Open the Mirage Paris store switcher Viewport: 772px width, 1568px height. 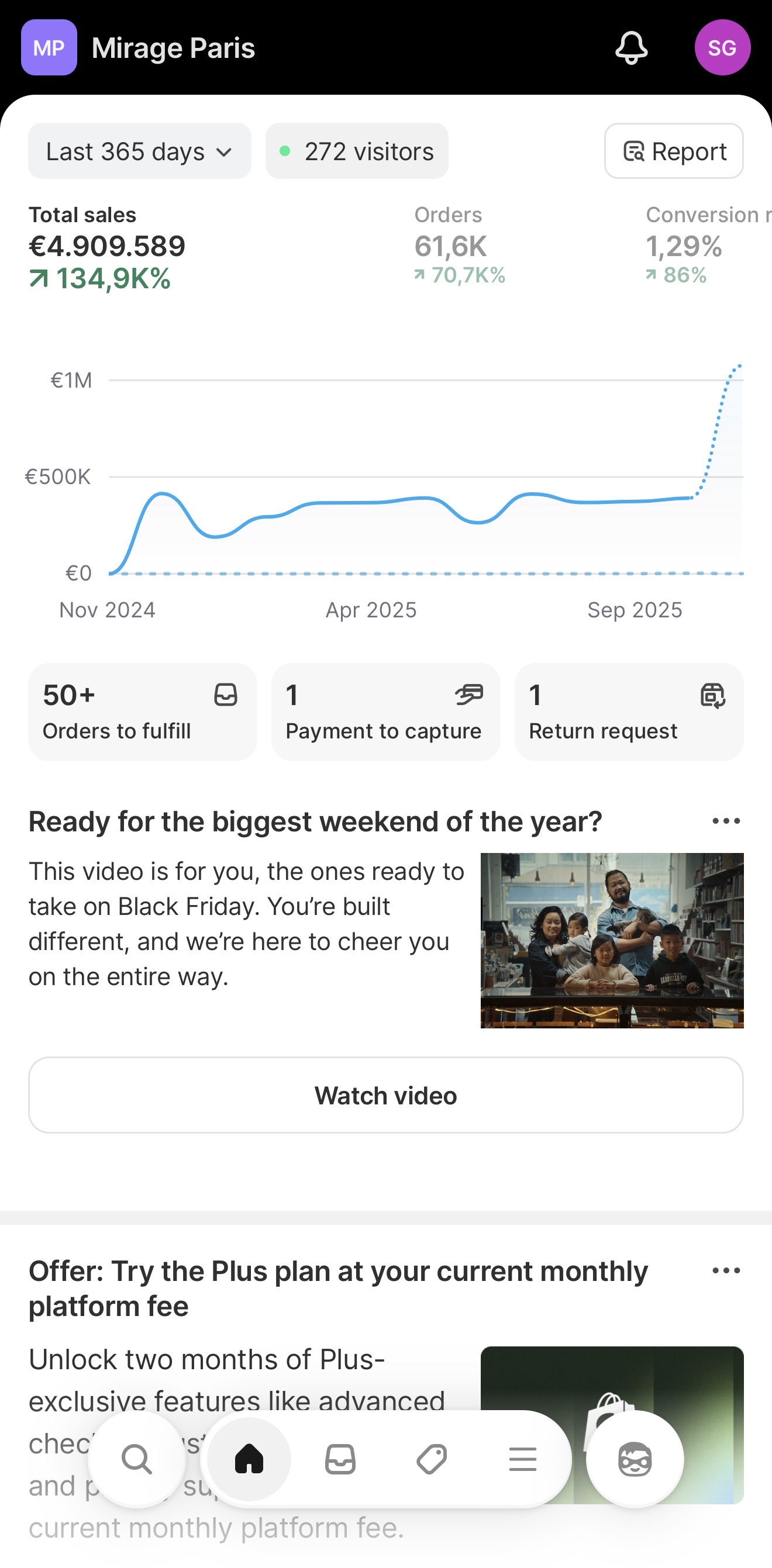pos(139,47)
